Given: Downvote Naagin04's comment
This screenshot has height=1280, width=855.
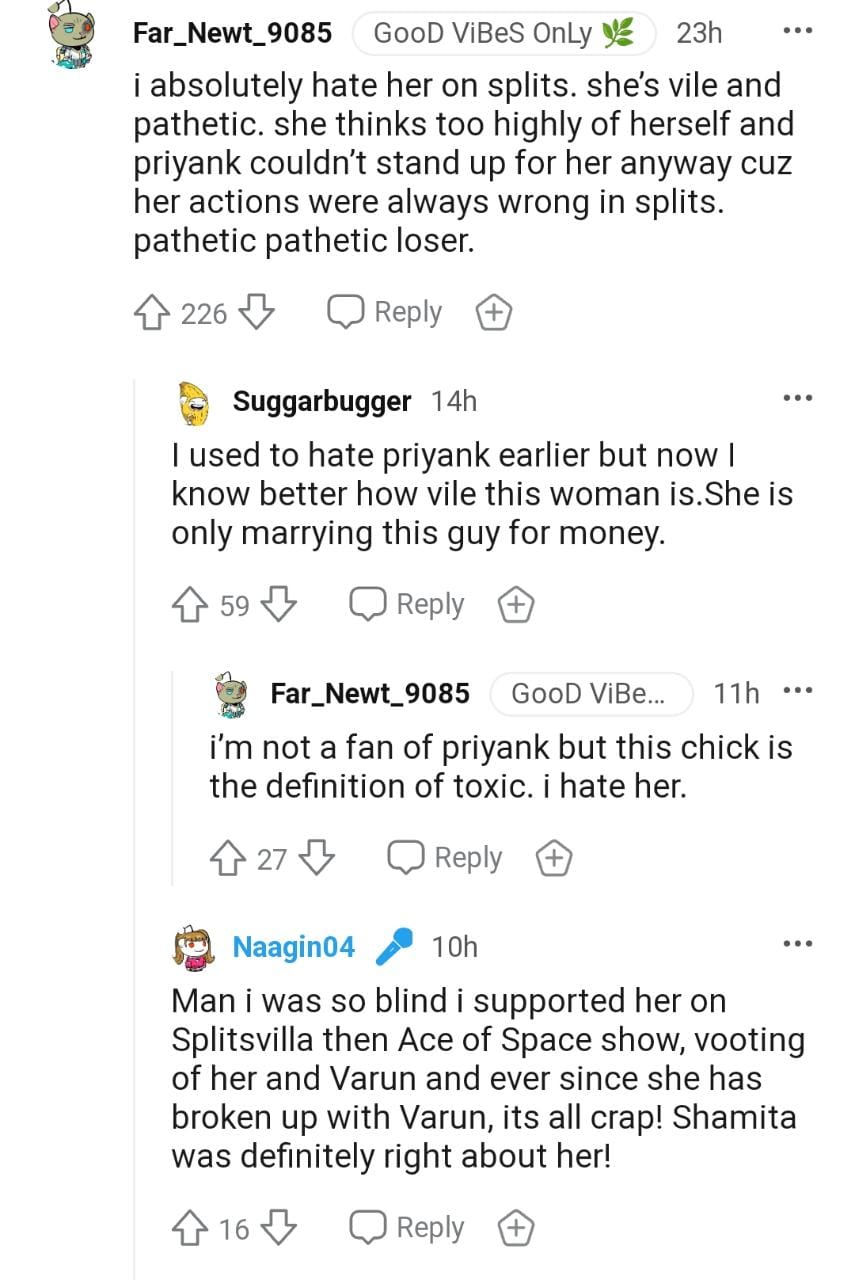Looking at the screenshot, I should [279, 1227].
